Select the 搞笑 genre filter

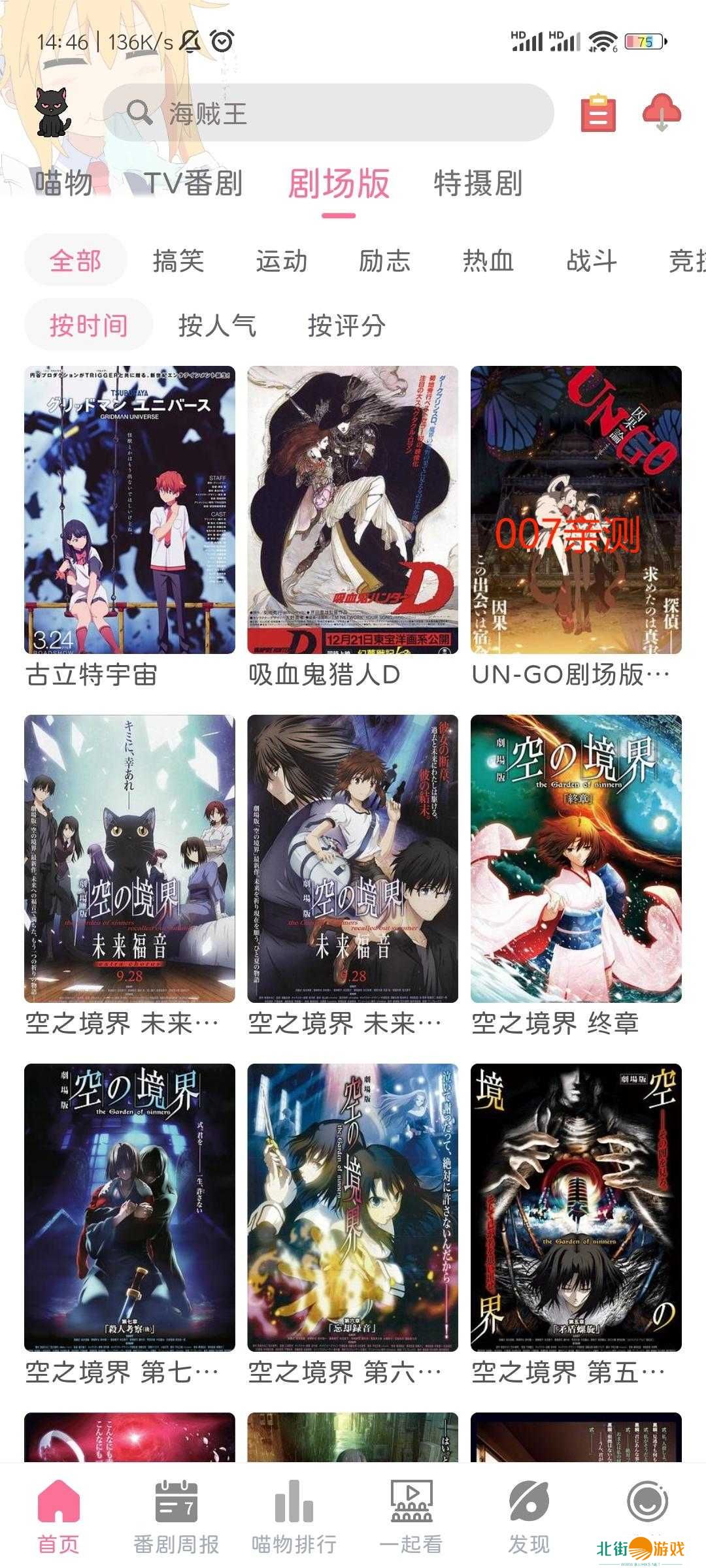(178, 261)
